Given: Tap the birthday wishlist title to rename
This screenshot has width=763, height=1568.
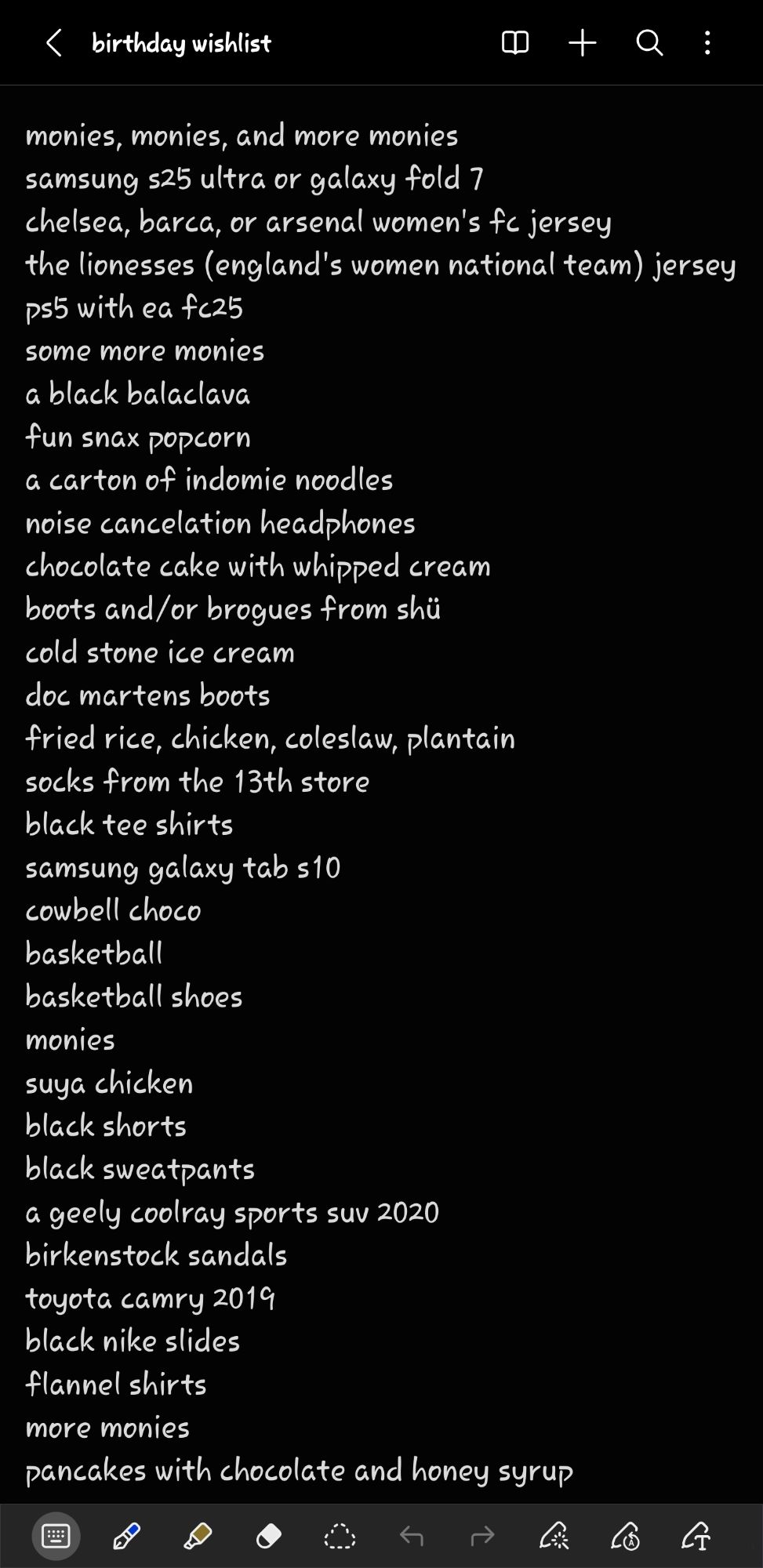Looking at the screenshot, I should [x=181, y=43].
